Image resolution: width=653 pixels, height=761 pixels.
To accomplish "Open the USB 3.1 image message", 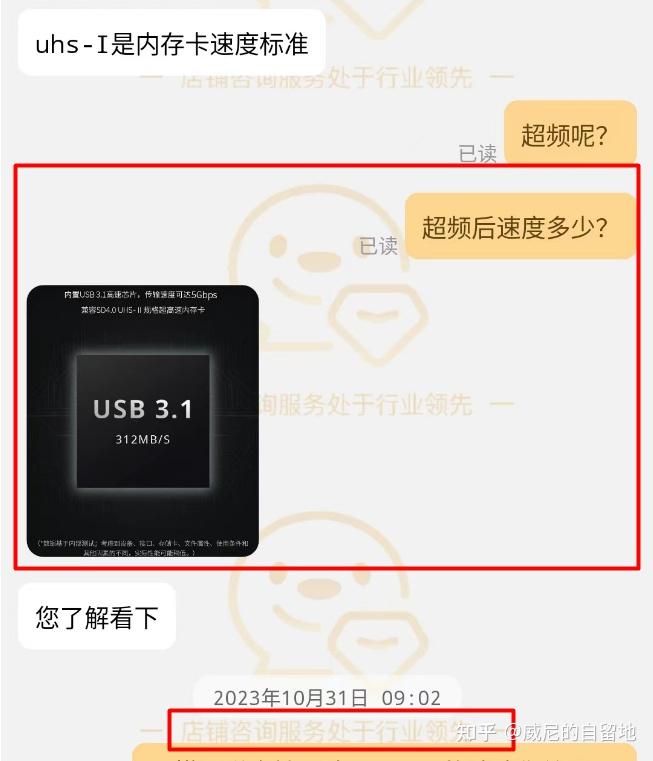I will (x=142, y=420).
